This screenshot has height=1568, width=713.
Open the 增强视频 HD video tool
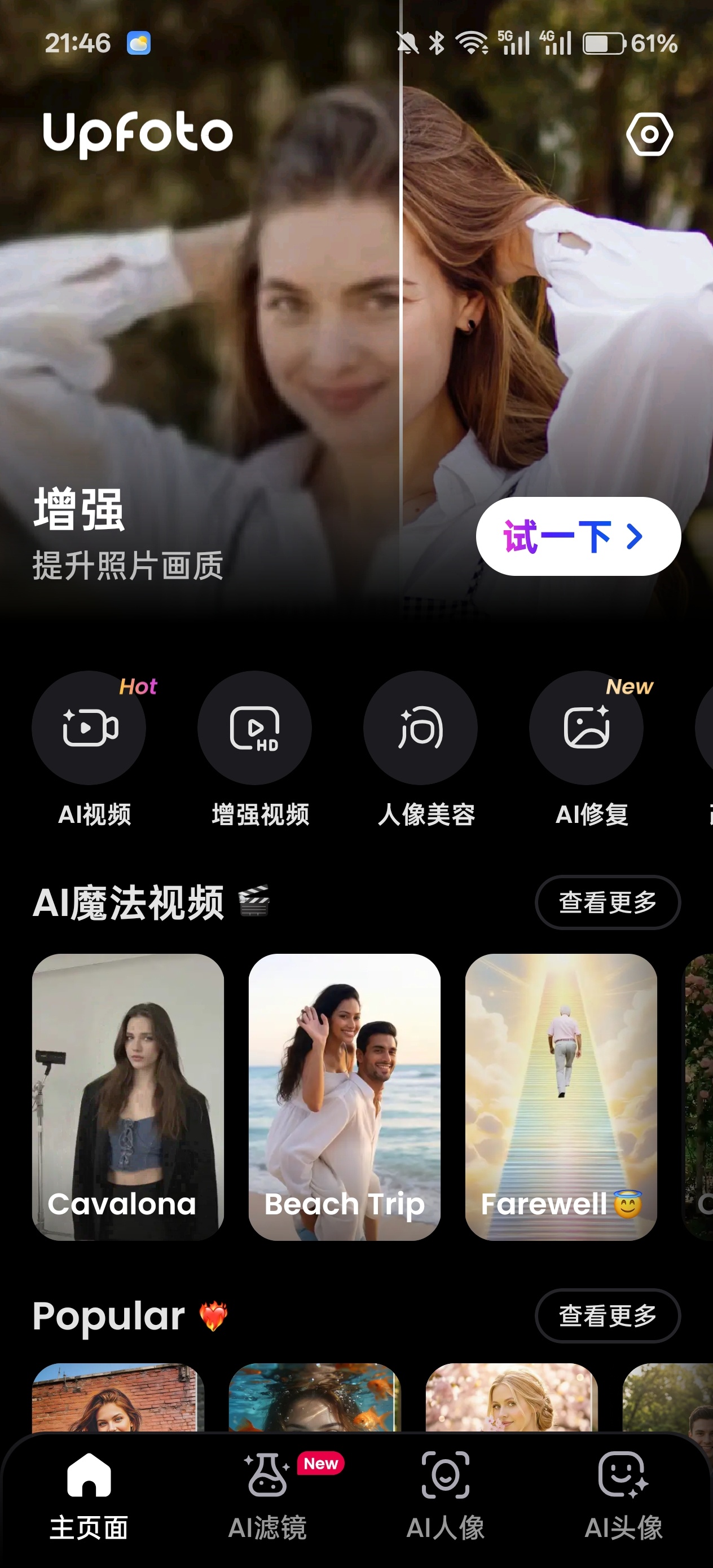click(x=254, y=728)
